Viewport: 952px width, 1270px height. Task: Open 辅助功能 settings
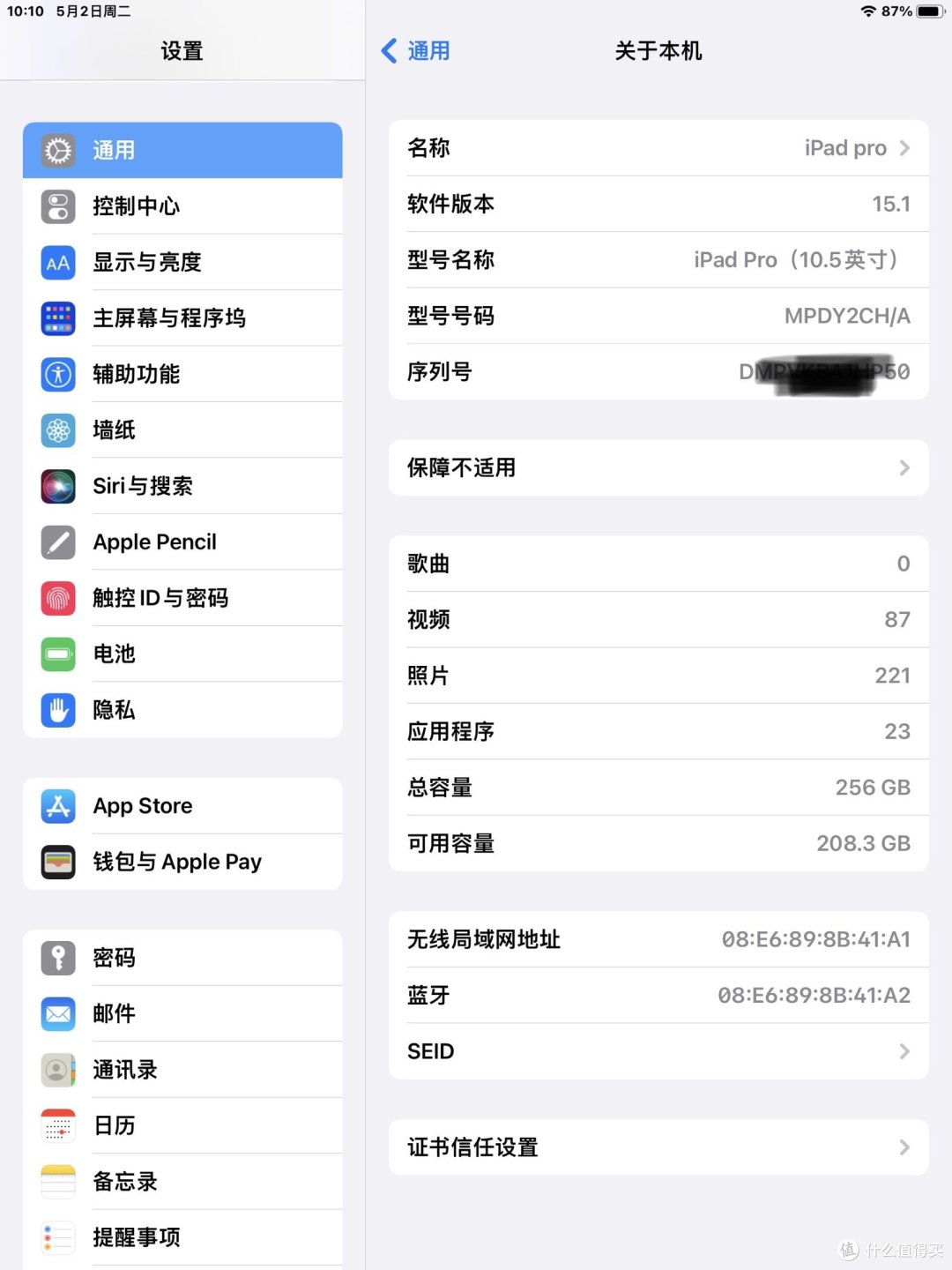point(182,374)
